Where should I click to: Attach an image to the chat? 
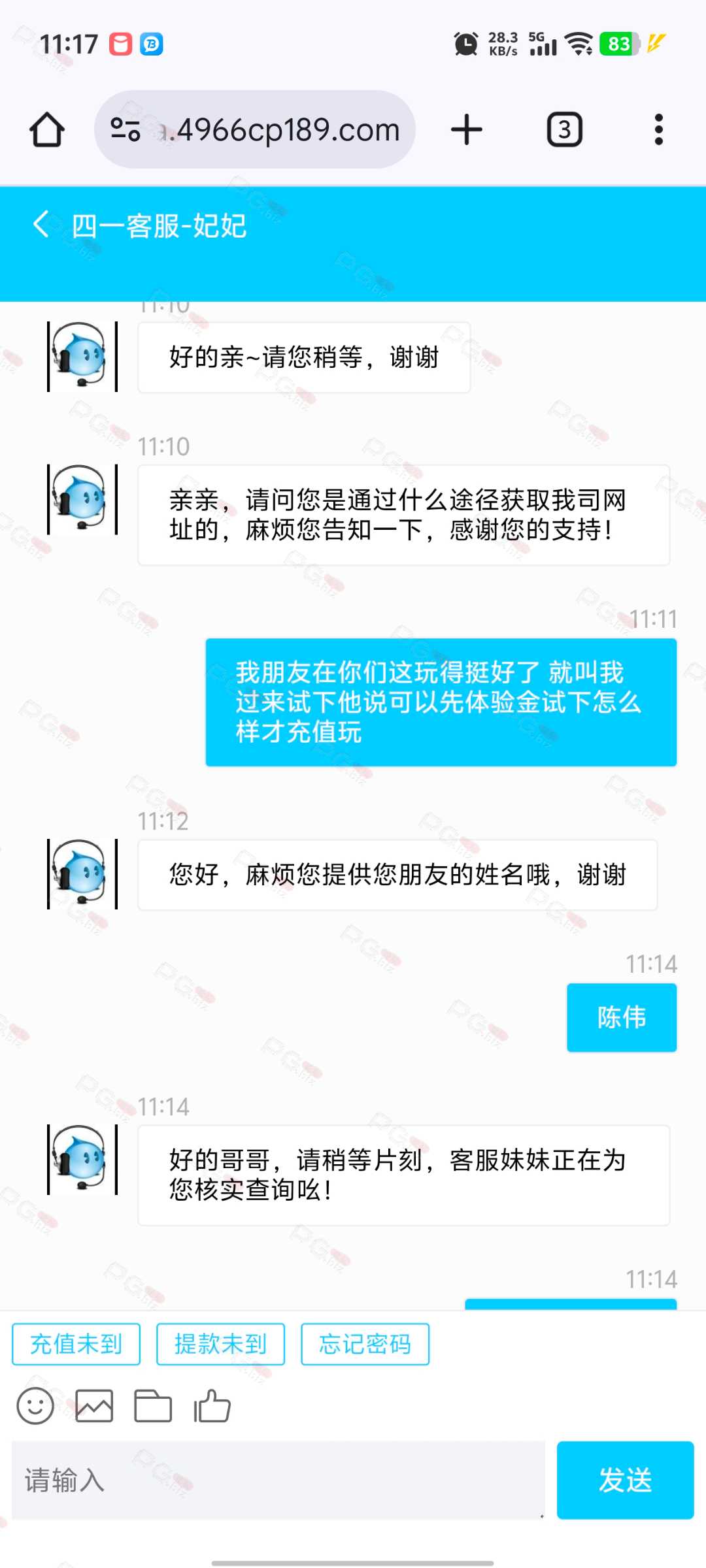coord(94,1406)
